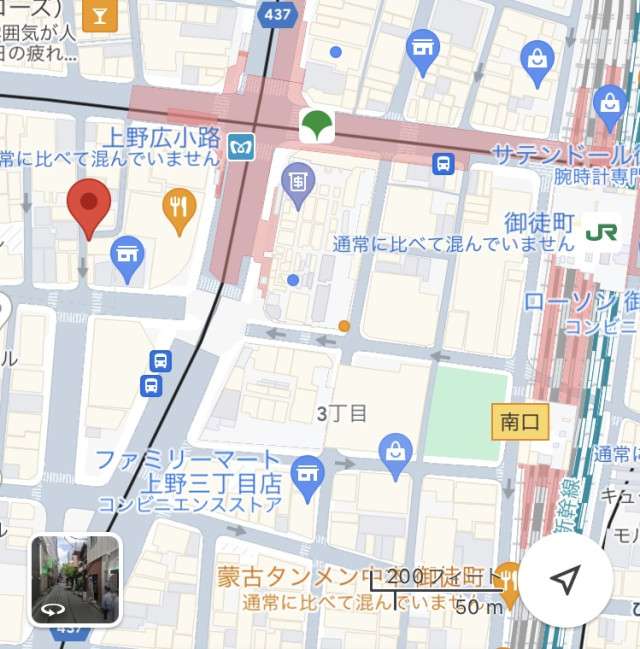Select the 上野広小路 metro station marker
The height and width of the screenshot is (649, 640).
coord(240,147)
